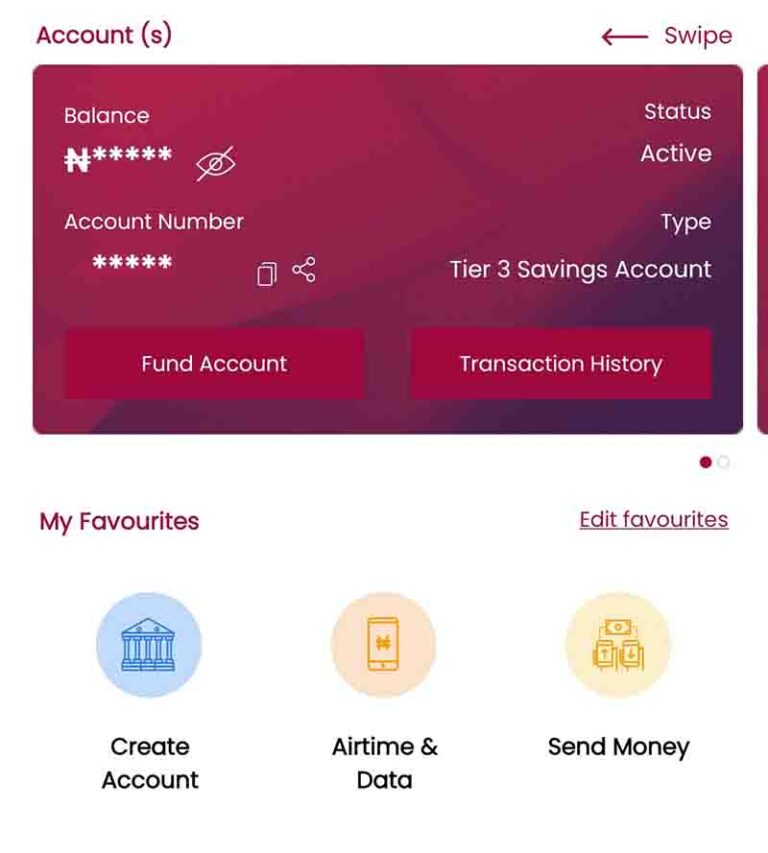Viewport: 768px width, 853px height.
Task: Open the Account(s) section header
Action: (x=106, y=35)
